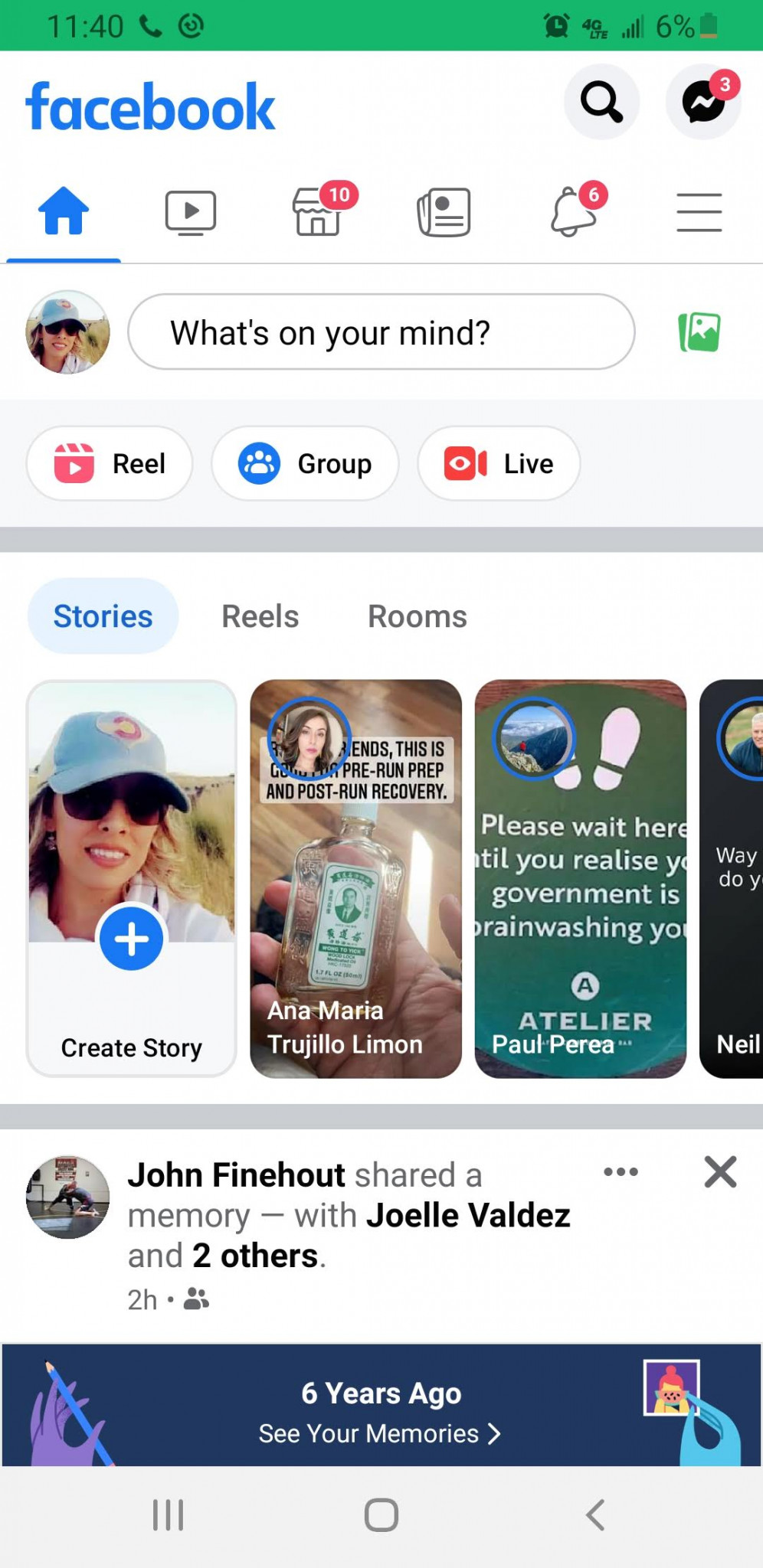Open the notifications bell

pyautogui.click(x=573, y=212)
